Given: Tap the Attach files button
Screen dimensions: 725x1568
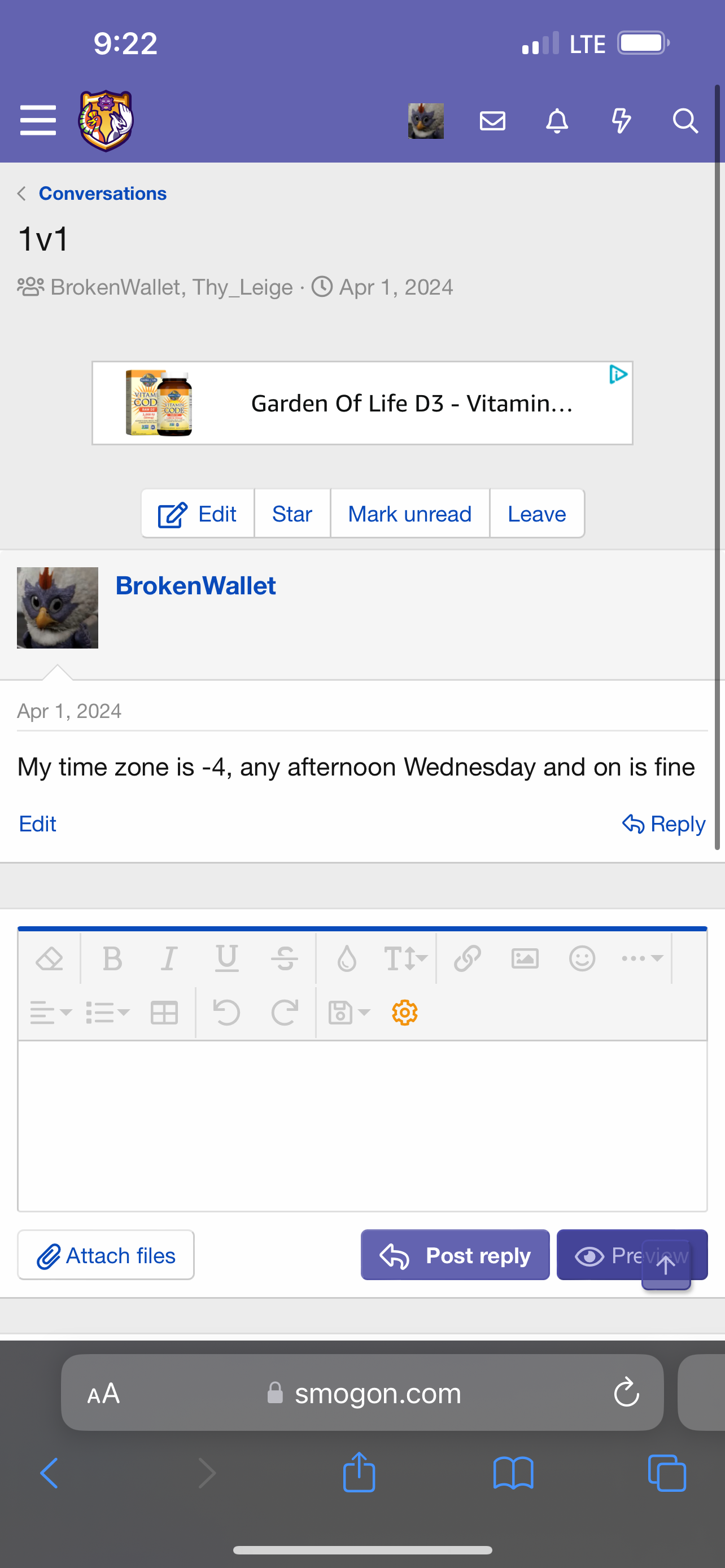Looking at the screenshot, I should (106, 1255).
